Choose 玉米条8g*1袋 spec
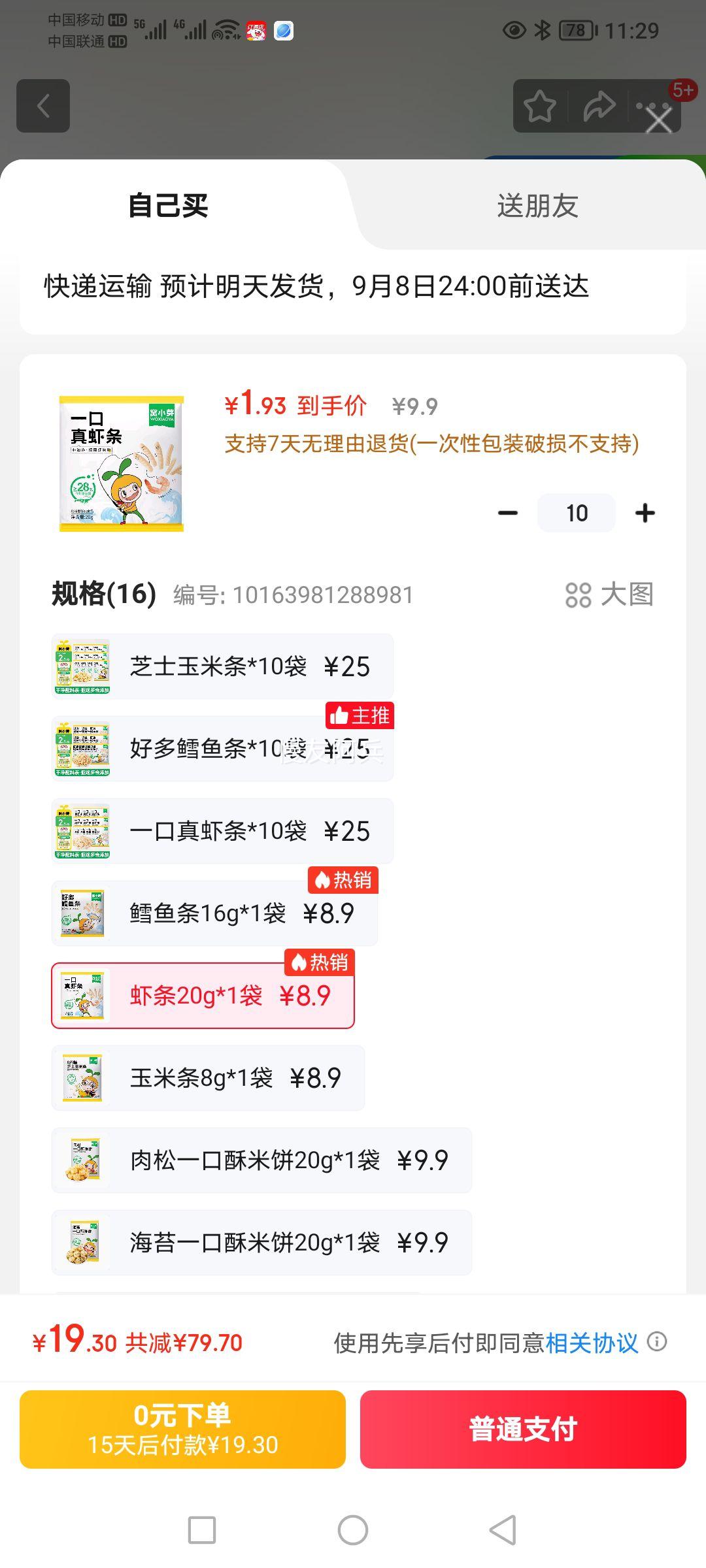The width and height of the screenshot is (706, 1568). point(208,1078)
